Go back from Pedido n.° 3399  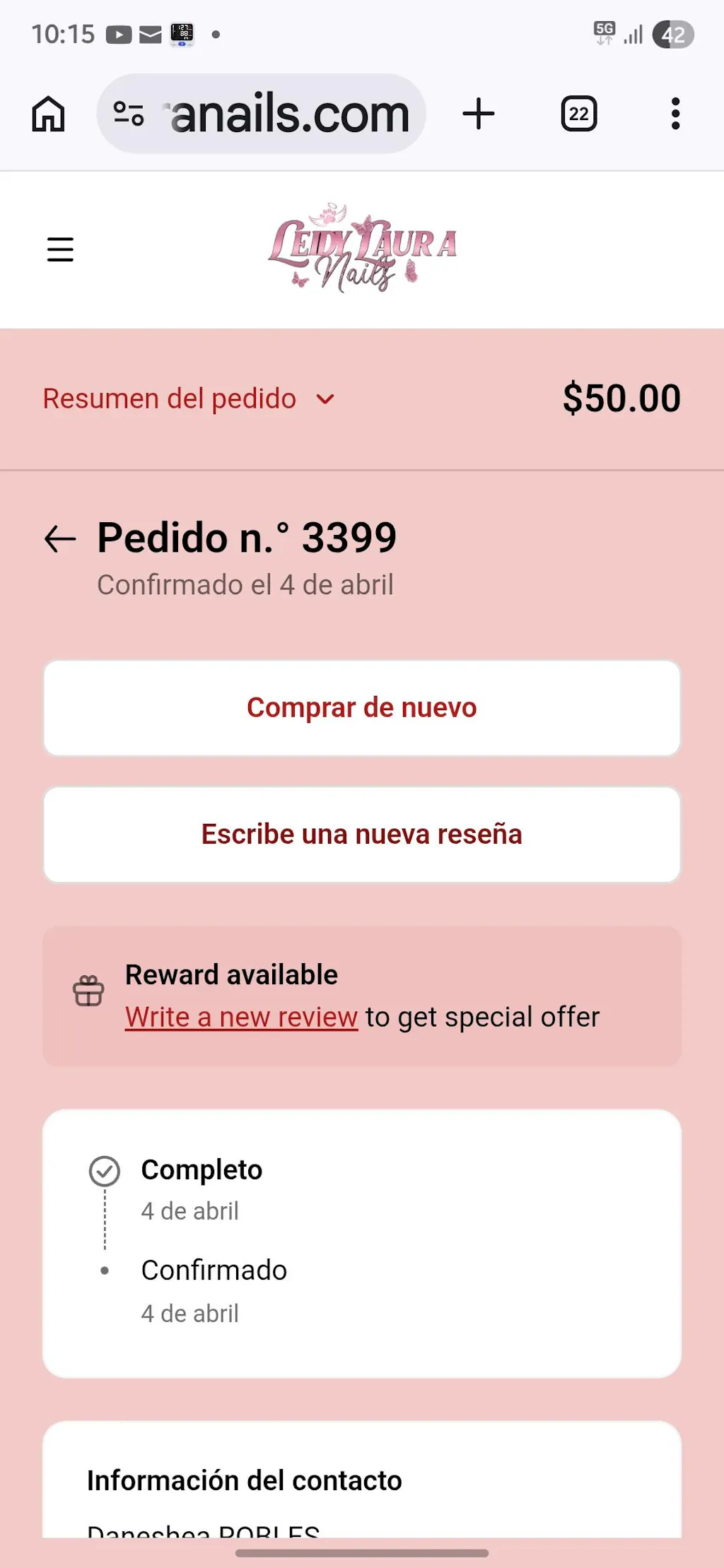coord(60,539)
